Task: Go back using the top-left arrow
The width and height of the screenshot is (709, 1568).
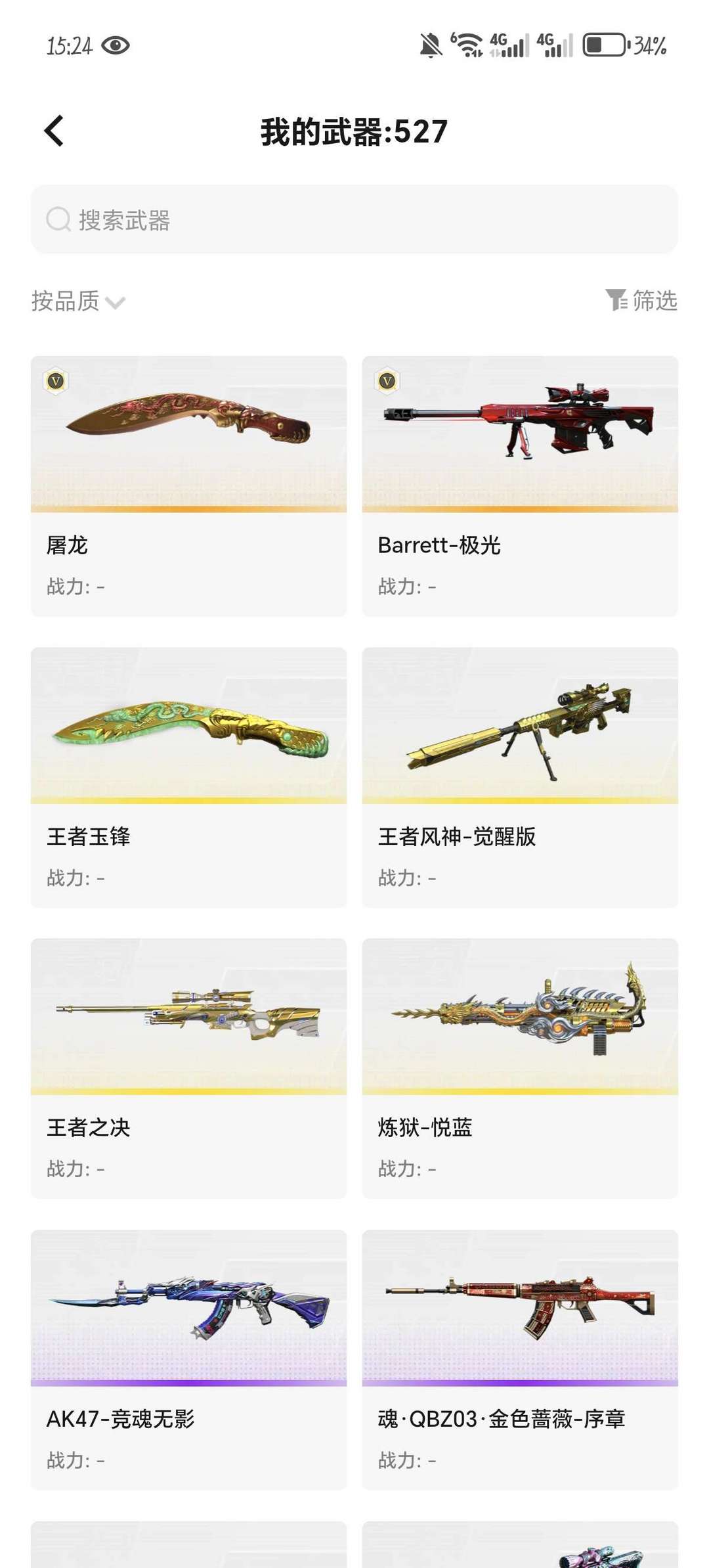Action: point(54,131)
